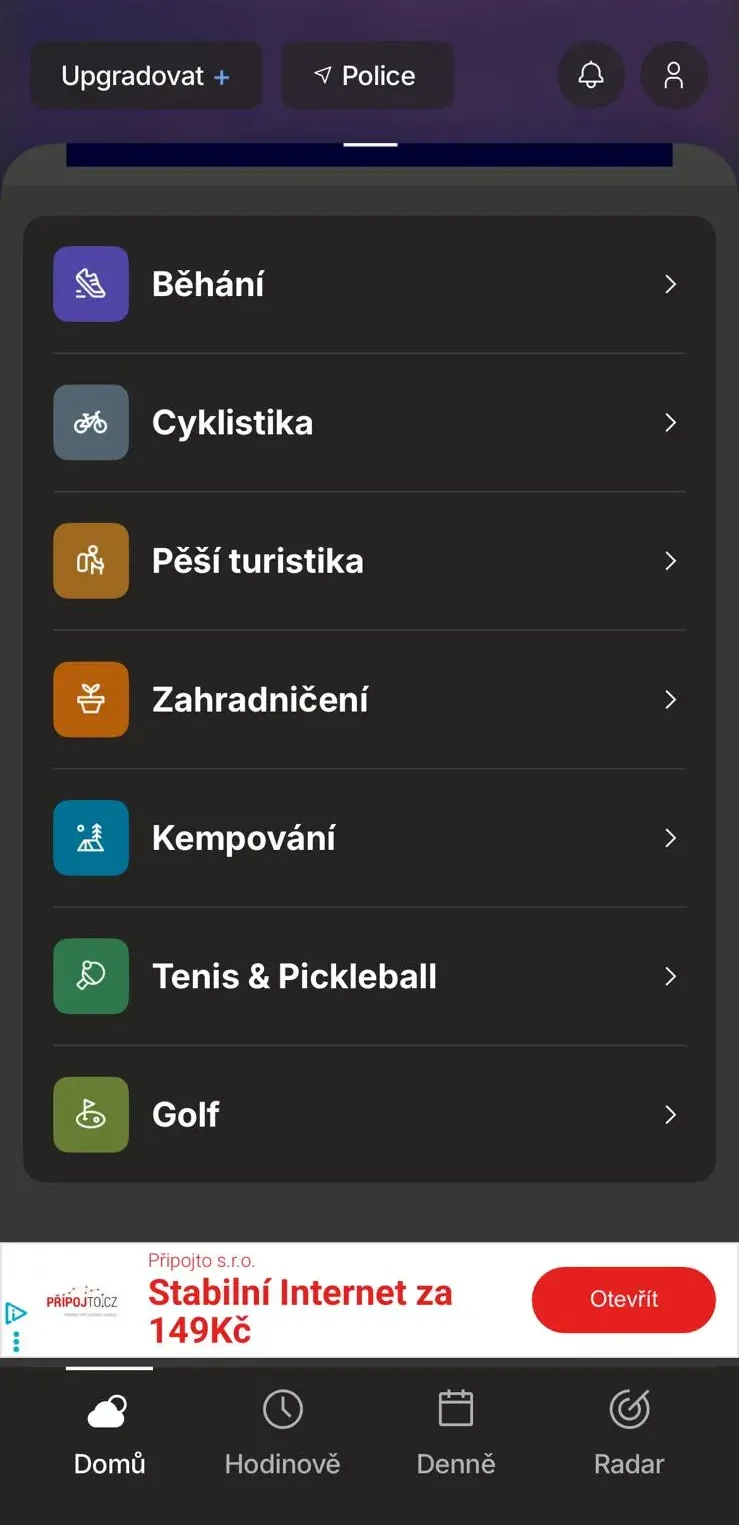Tap Otevřít in the Připojto ad
Viewport: 739px width, 1525px height.
pos(623,1300)
